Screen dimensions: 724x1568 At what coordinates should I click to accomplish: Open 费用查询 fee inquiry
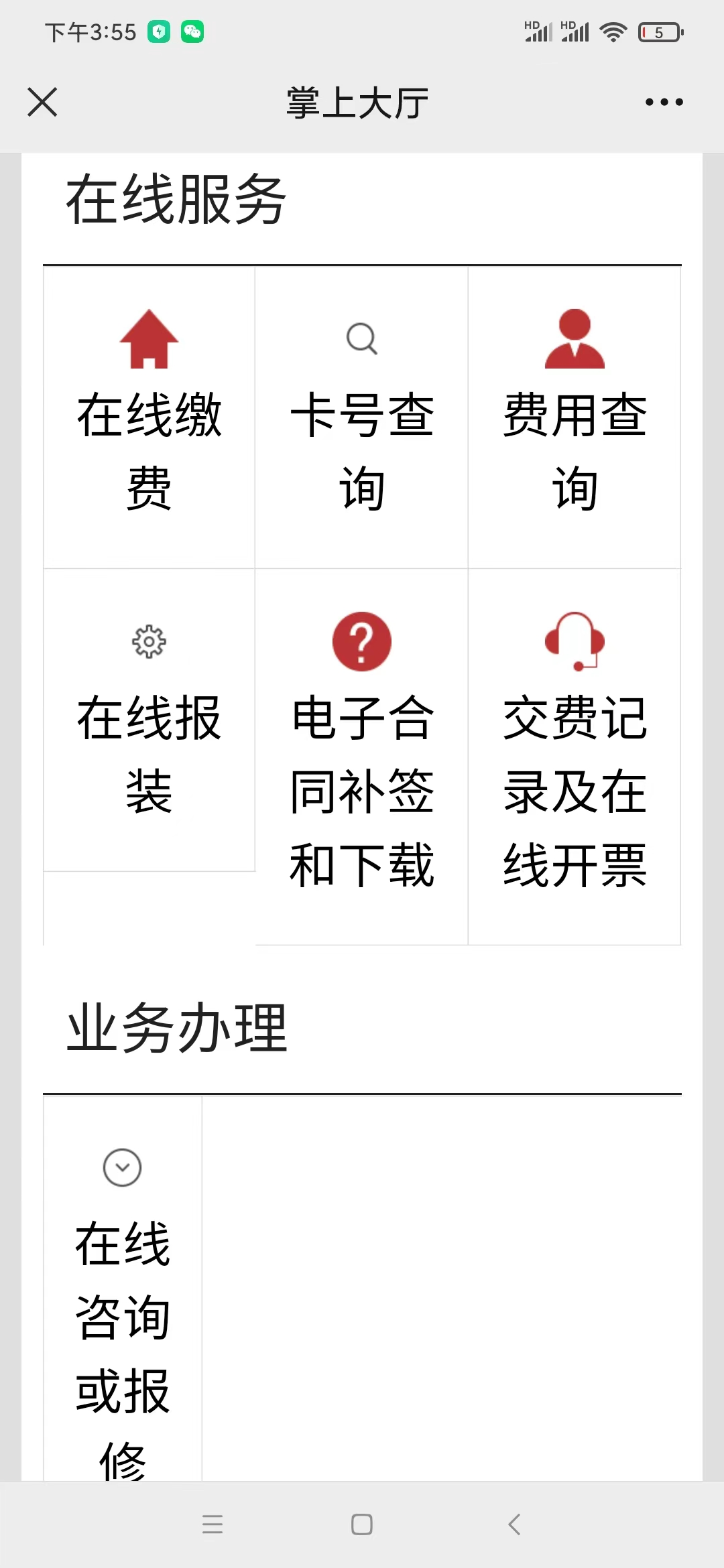575,415
